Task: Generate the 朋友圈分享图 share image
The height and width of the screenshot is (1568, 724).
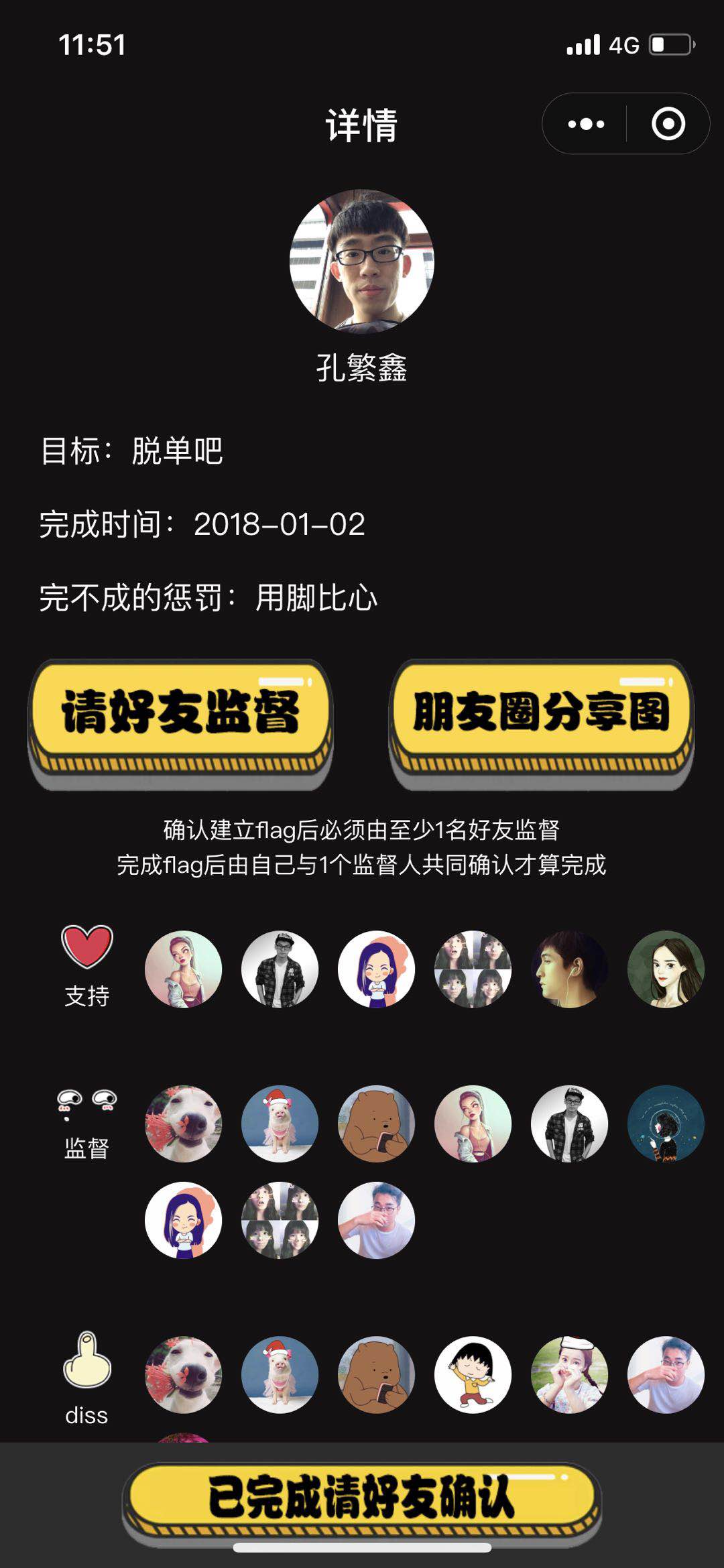Action: pos(541,715)
